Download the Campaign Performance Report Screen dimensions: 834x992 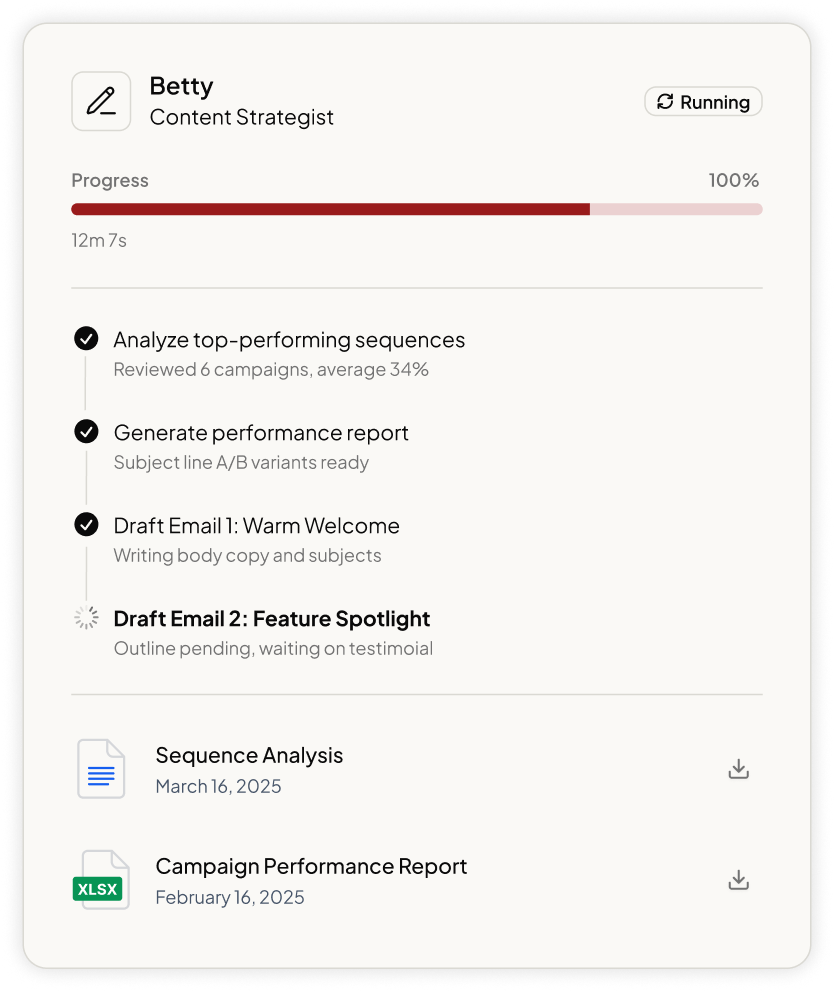click(738, 880)
